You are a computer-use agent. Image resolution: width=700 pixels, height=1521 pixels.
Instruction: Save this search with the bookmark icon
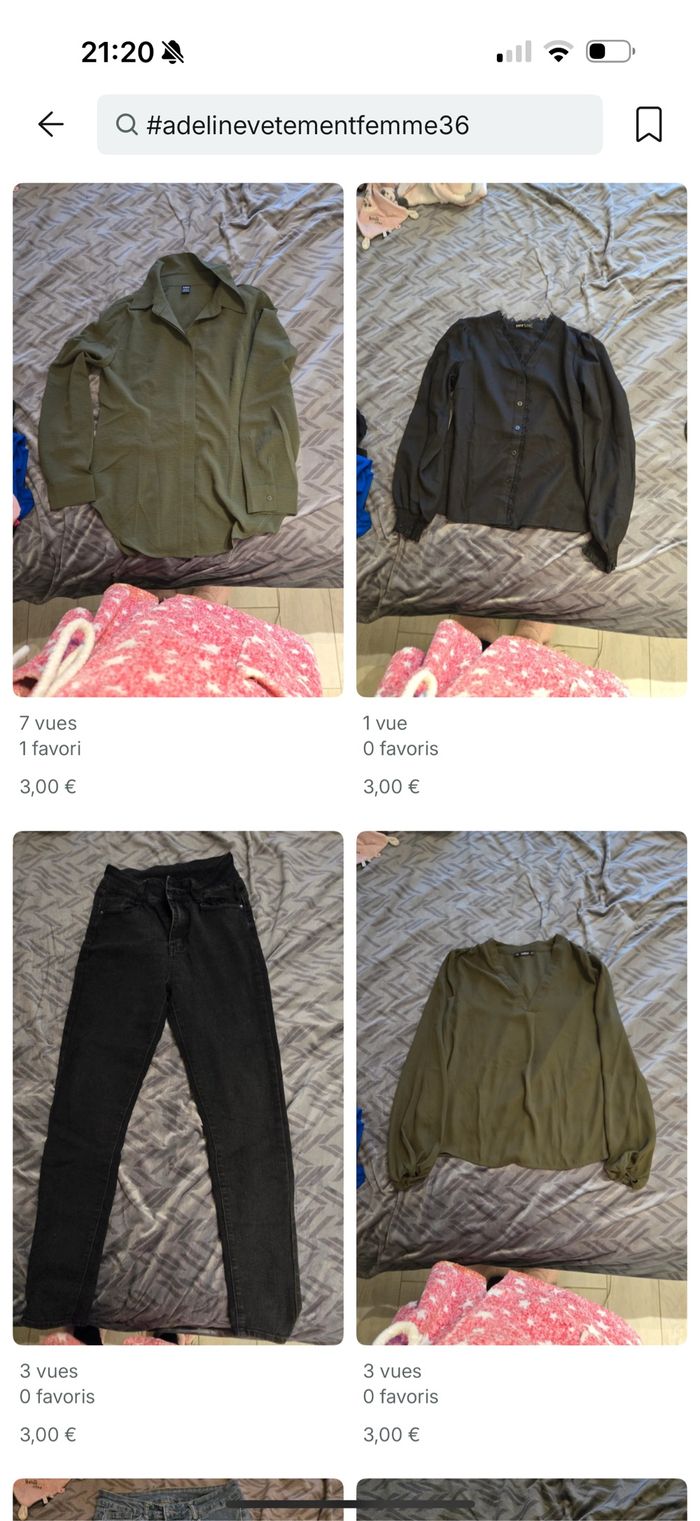tap(648, 125)
